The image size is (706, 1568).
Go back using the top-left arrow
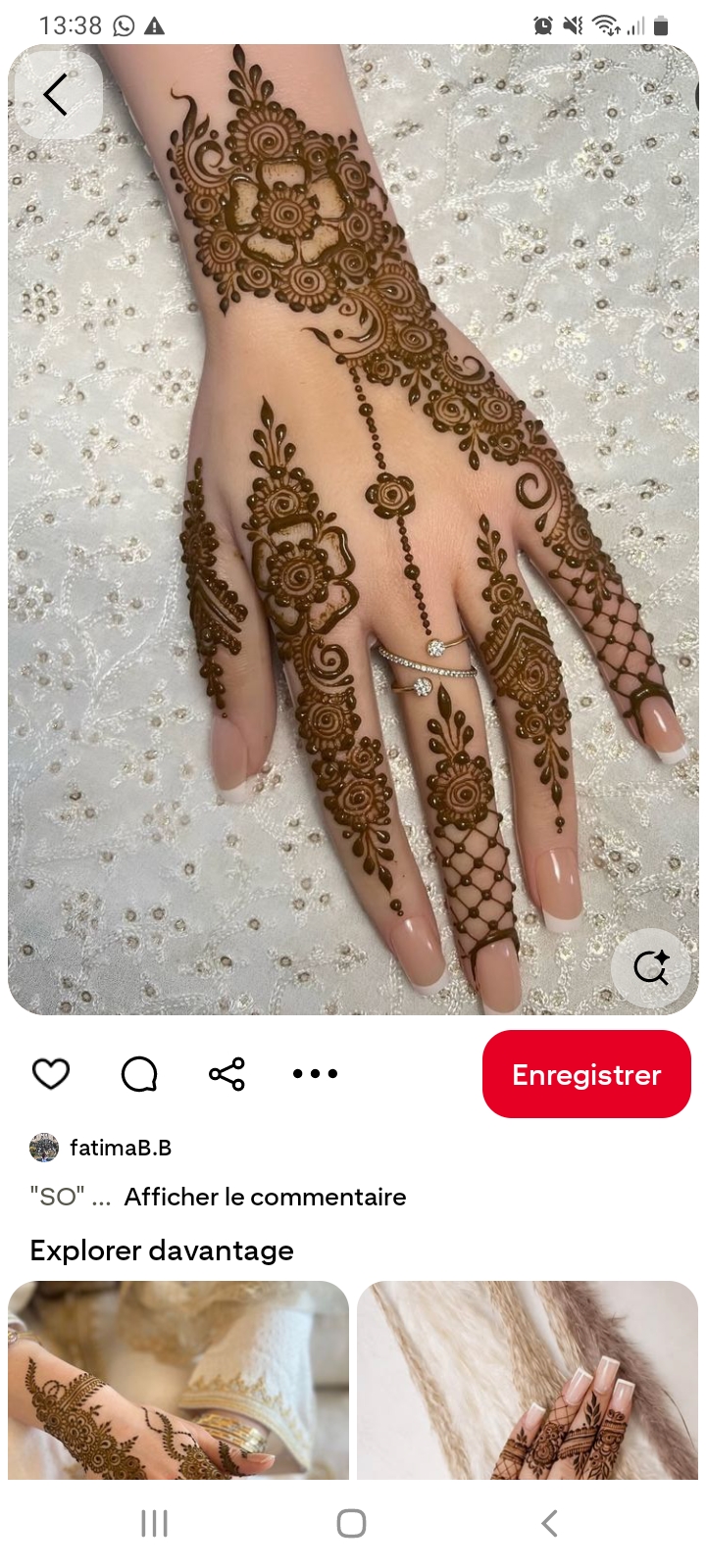click(56, 95)
